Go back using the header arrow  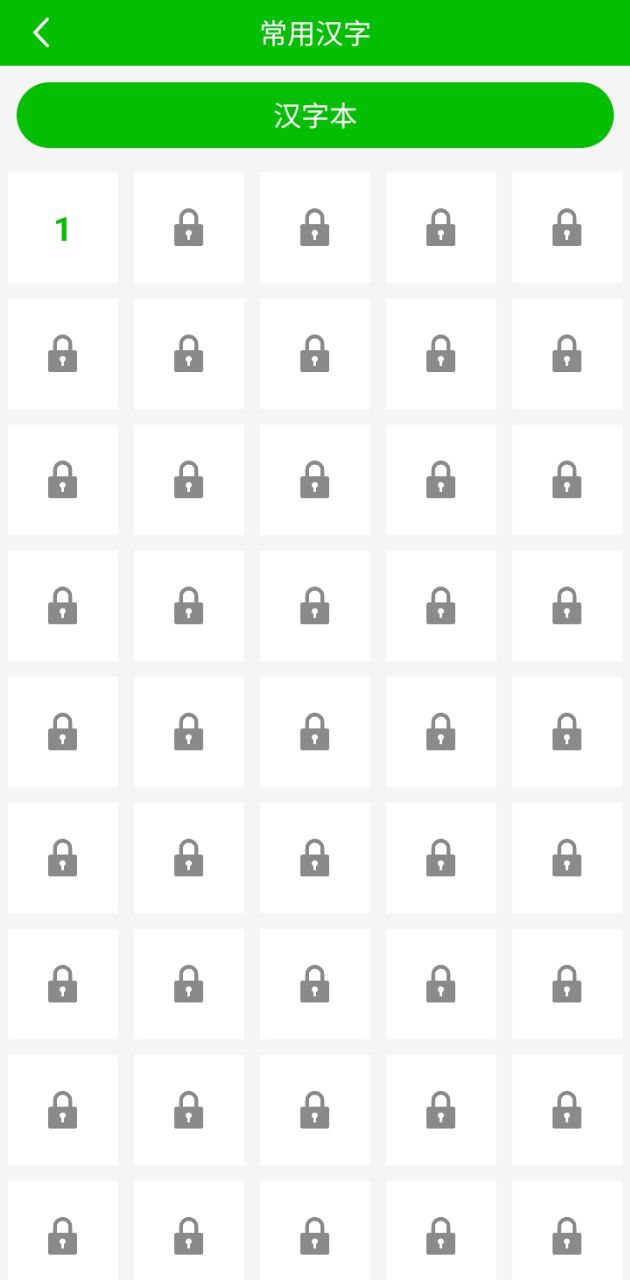[41, 33]
